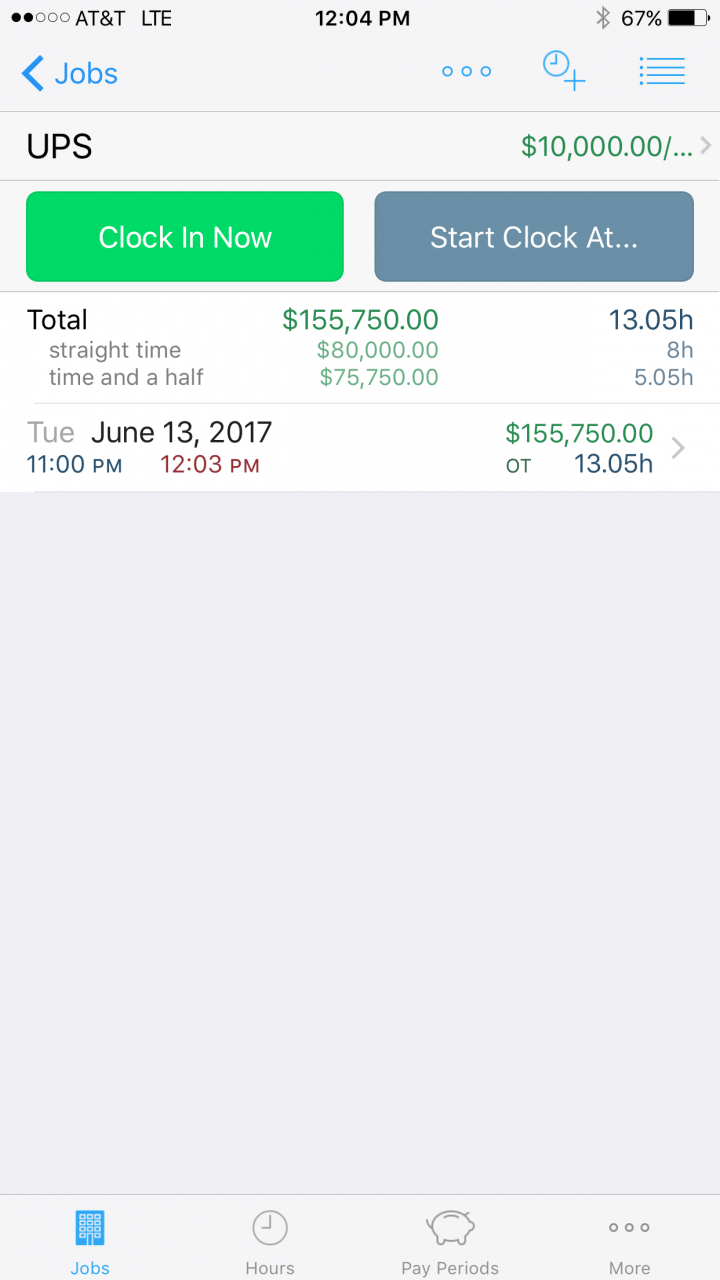This screenshot has height=1280, width=720.
Task: Open the list view icon
Action: (661, 71)
